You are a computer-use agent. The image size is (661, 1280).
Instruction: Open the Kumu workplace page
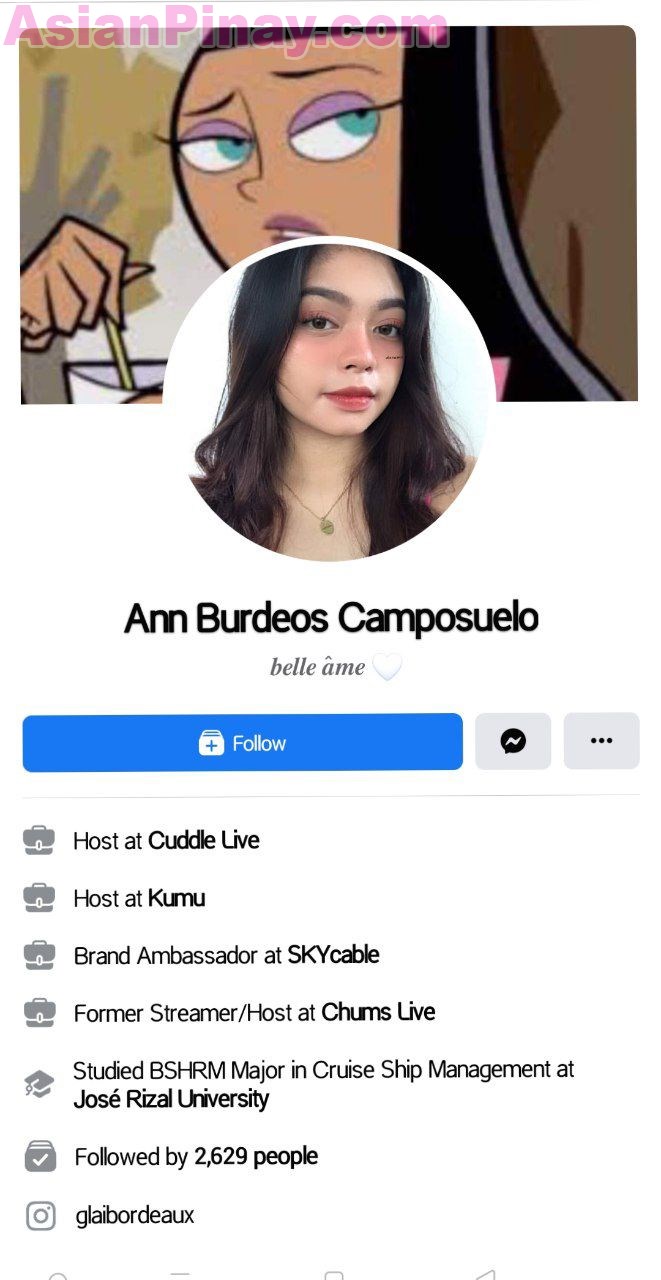pyautogui.click(x=177, y=898)
